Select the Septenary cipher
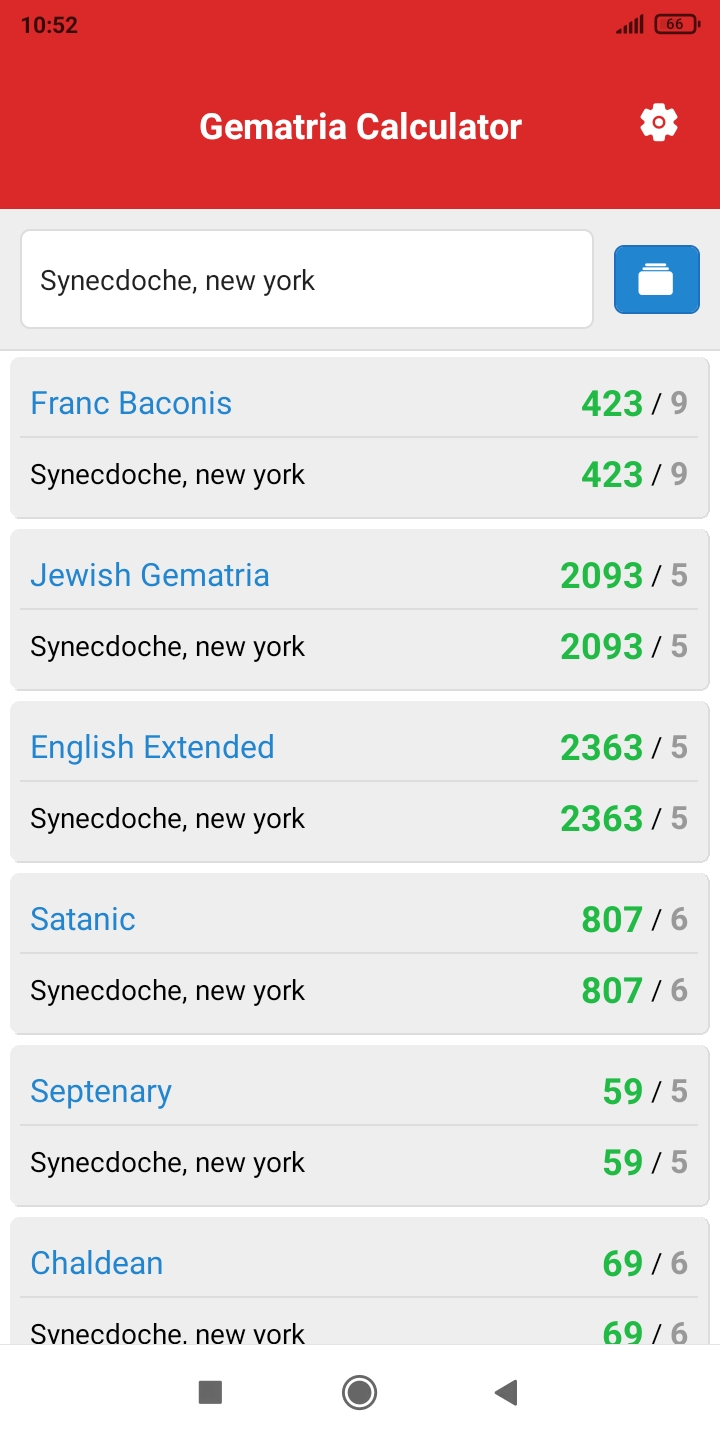This screenshot has width=720, height=1440. coord(101,1091)
